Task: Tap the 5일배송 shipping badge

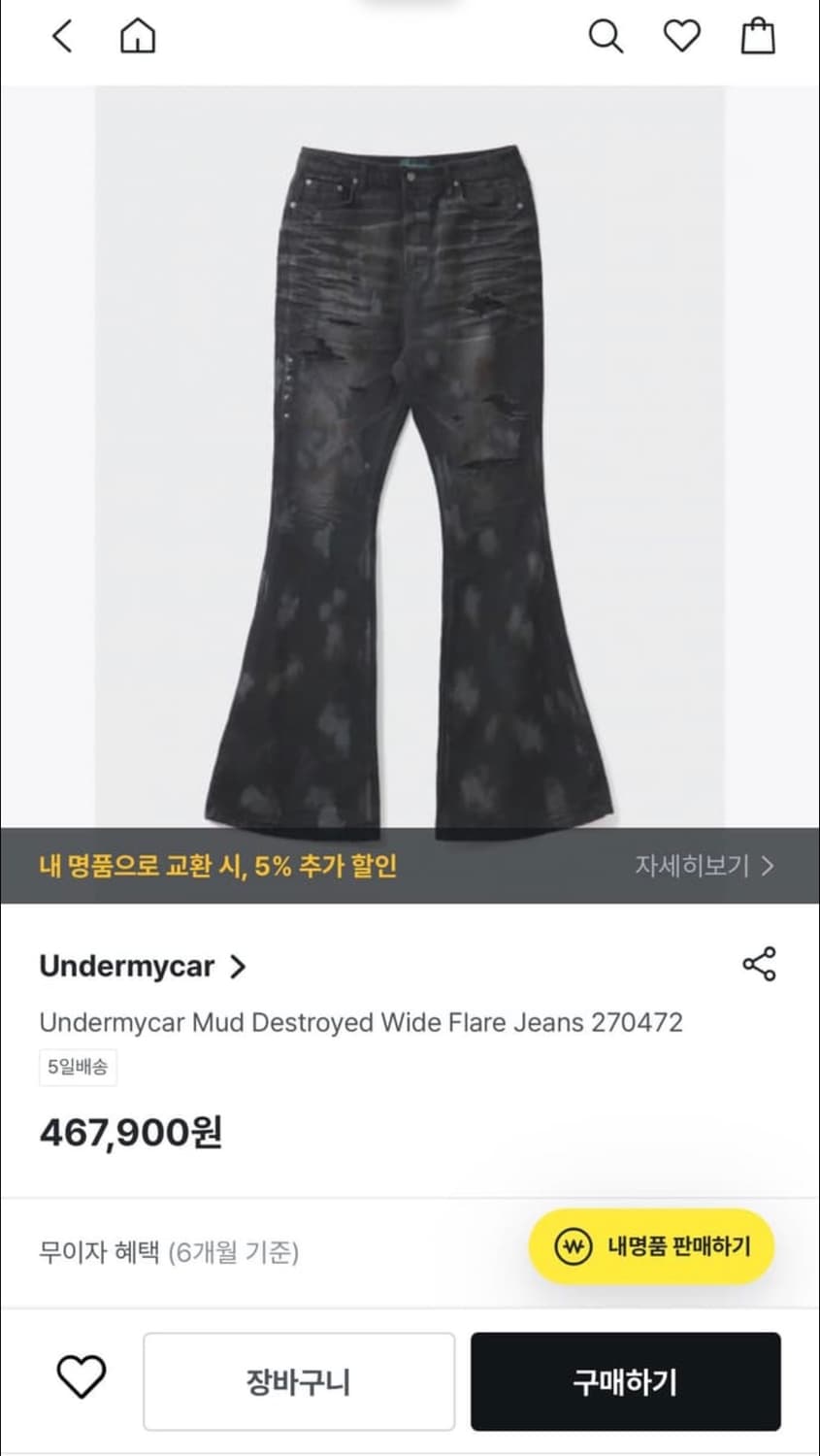Action: point(78,1067)
